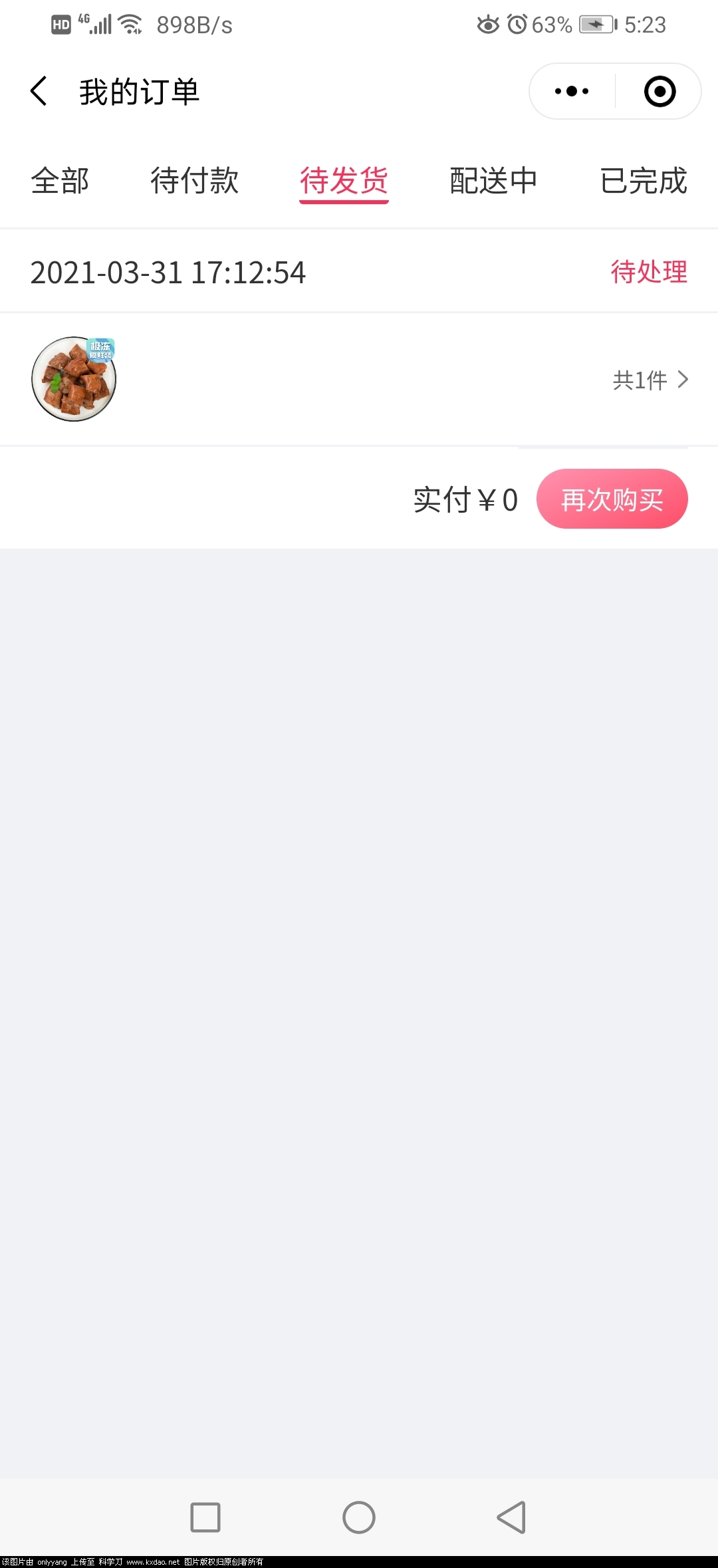Close the mini program with the circle icon
Viewport: 718px width, 1568px height.
click(659, 91)
